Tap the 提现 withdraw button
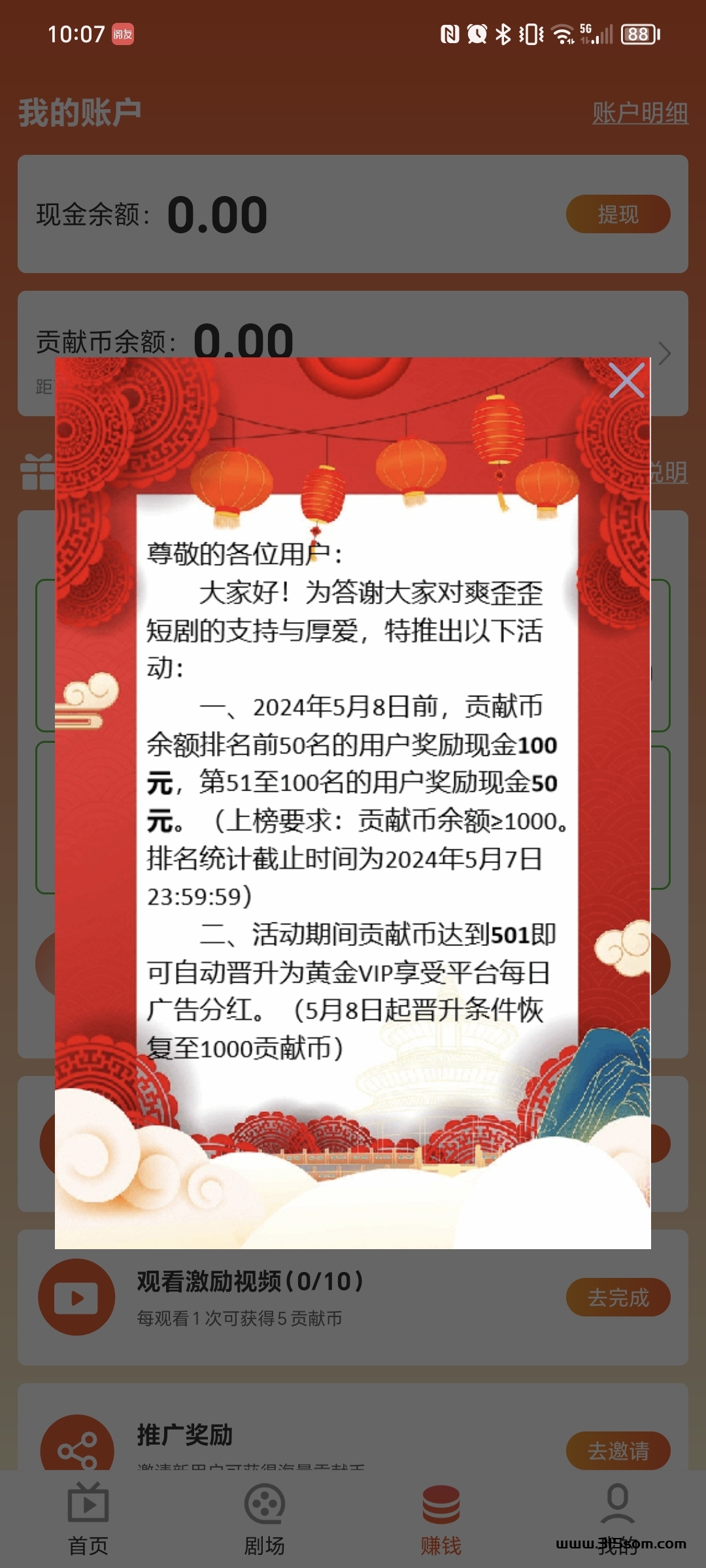Image resolution: width=706 pixels, height=1568 pixels. coord(618,214)
